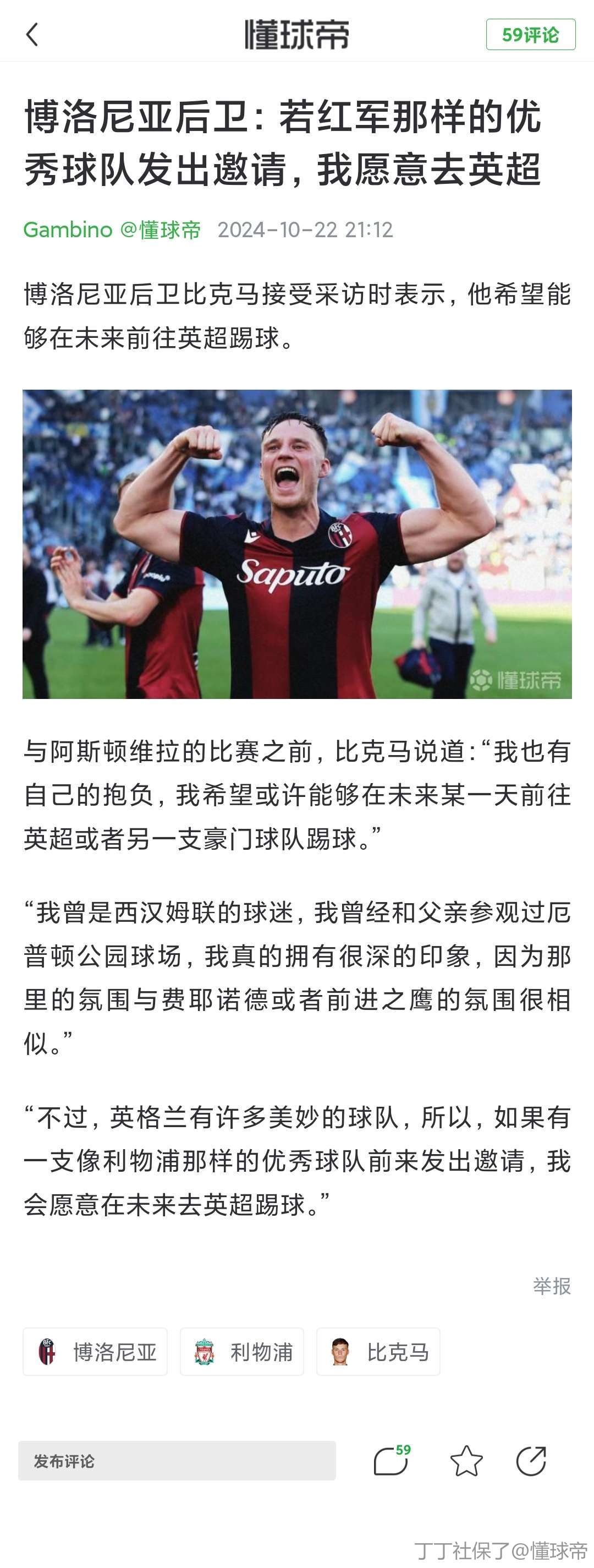Open comments via the speech bubble icon

pos(391,1461)
